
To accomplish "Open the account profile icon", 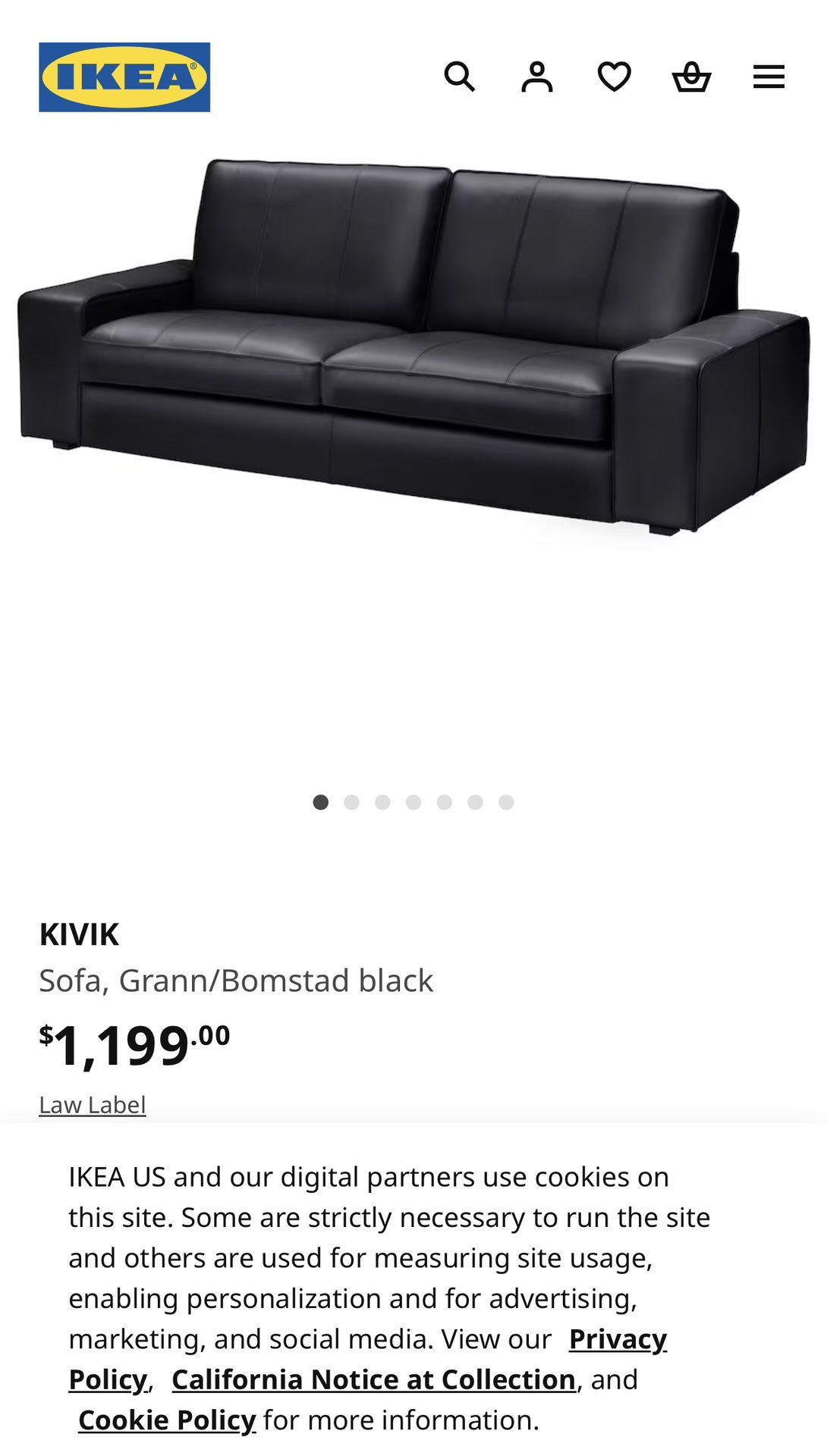I will pos(537,77).
